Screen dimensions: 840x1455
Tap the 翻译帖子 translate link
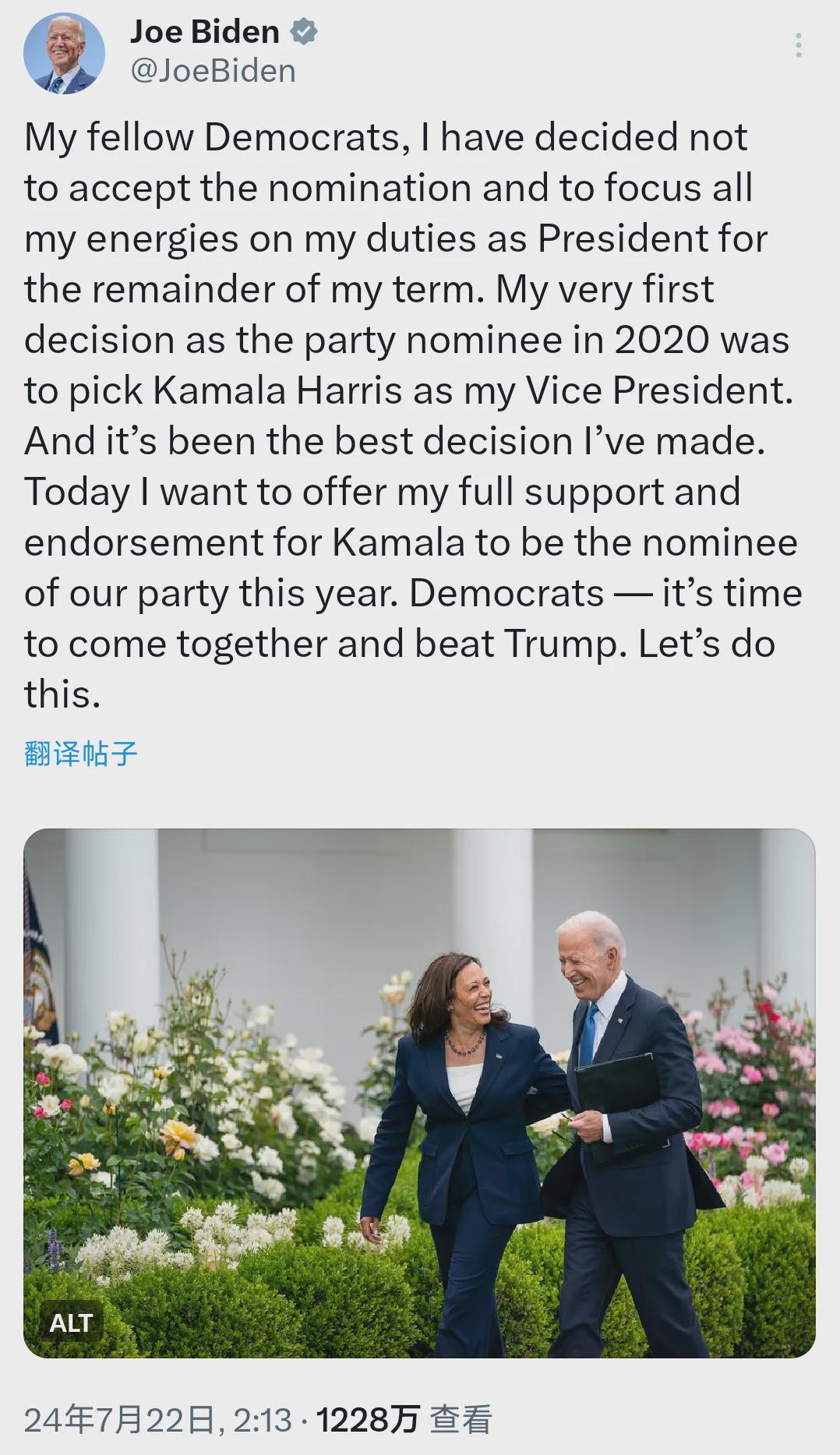81,754
